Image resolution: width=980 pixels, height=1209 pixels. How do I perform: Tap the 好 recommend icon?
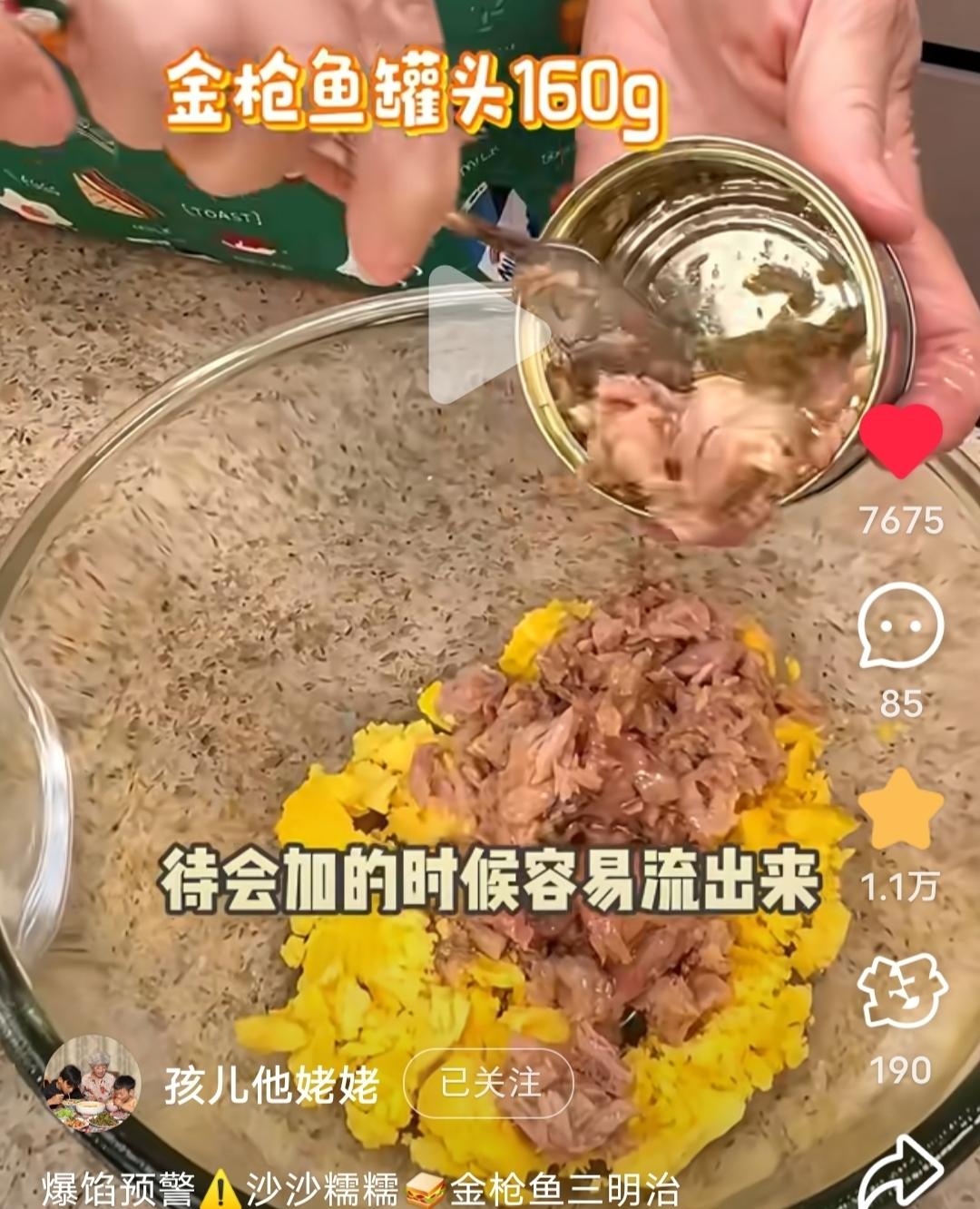pos(902,991)
